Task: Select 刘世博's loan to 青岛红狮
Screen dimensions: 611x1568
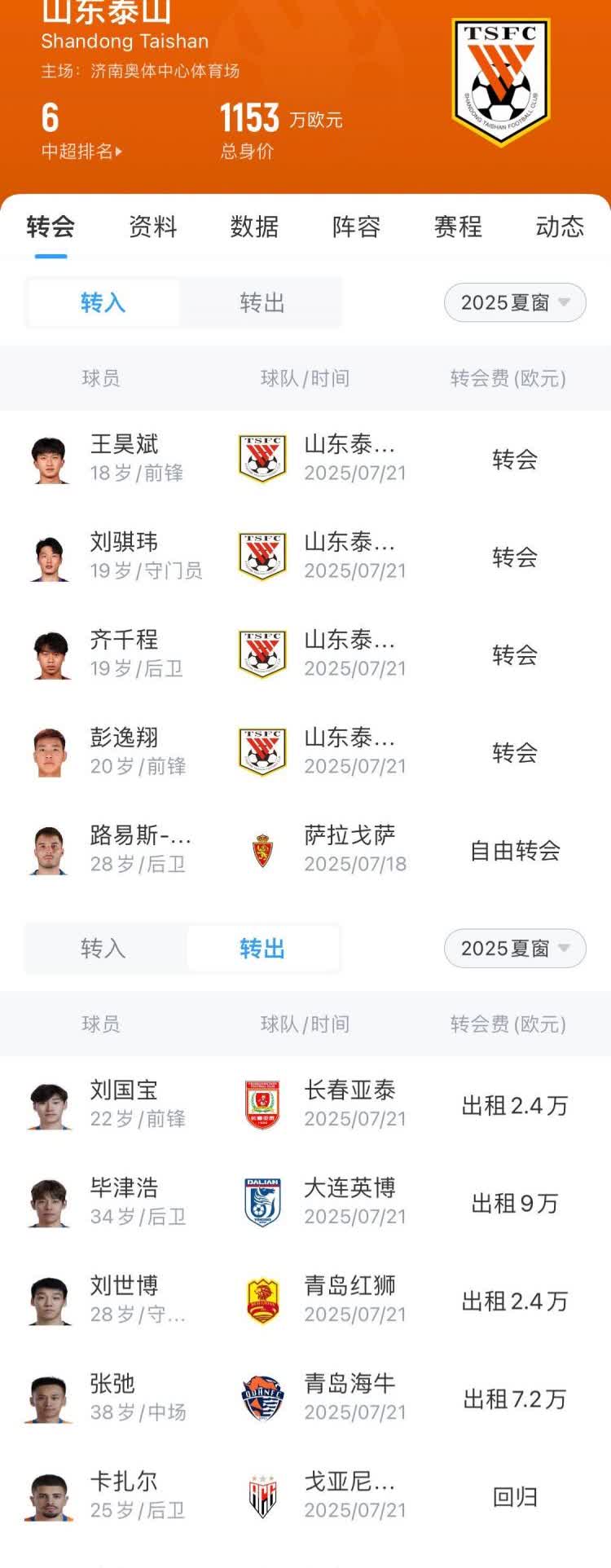Action: pos(305,1301)
